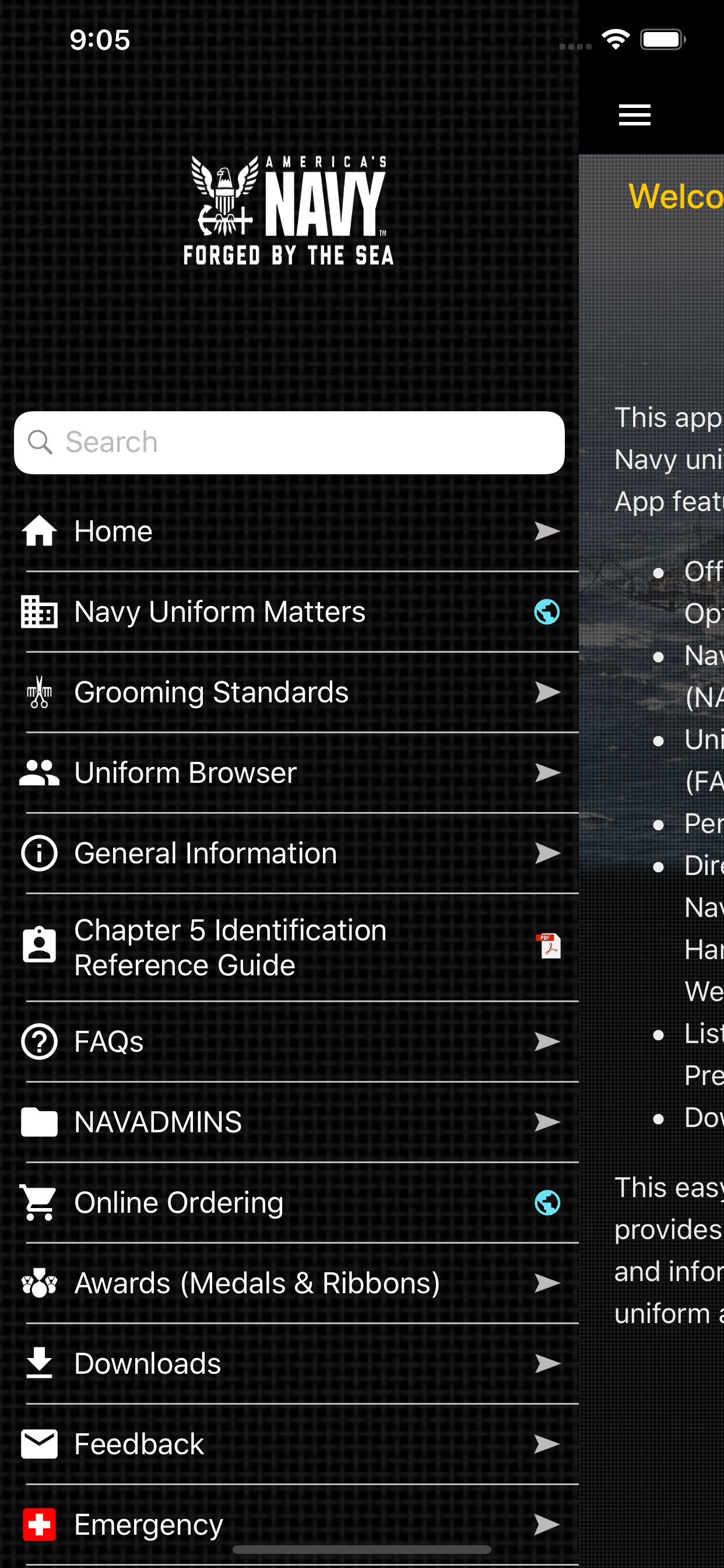Tap the Uniform Browser people icon
This screenshot has width=724, height=1568.
[x=39, y=772]
